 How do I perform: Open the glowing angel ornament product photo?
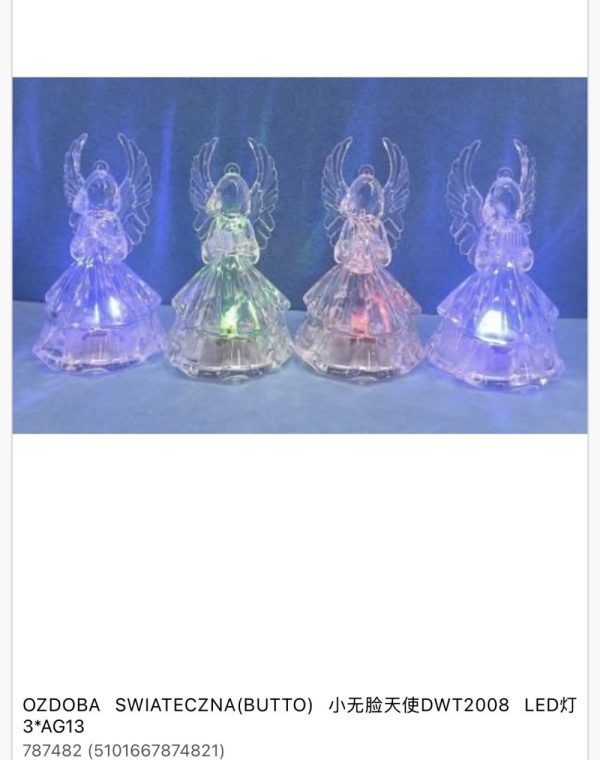[x=299, y=255]
